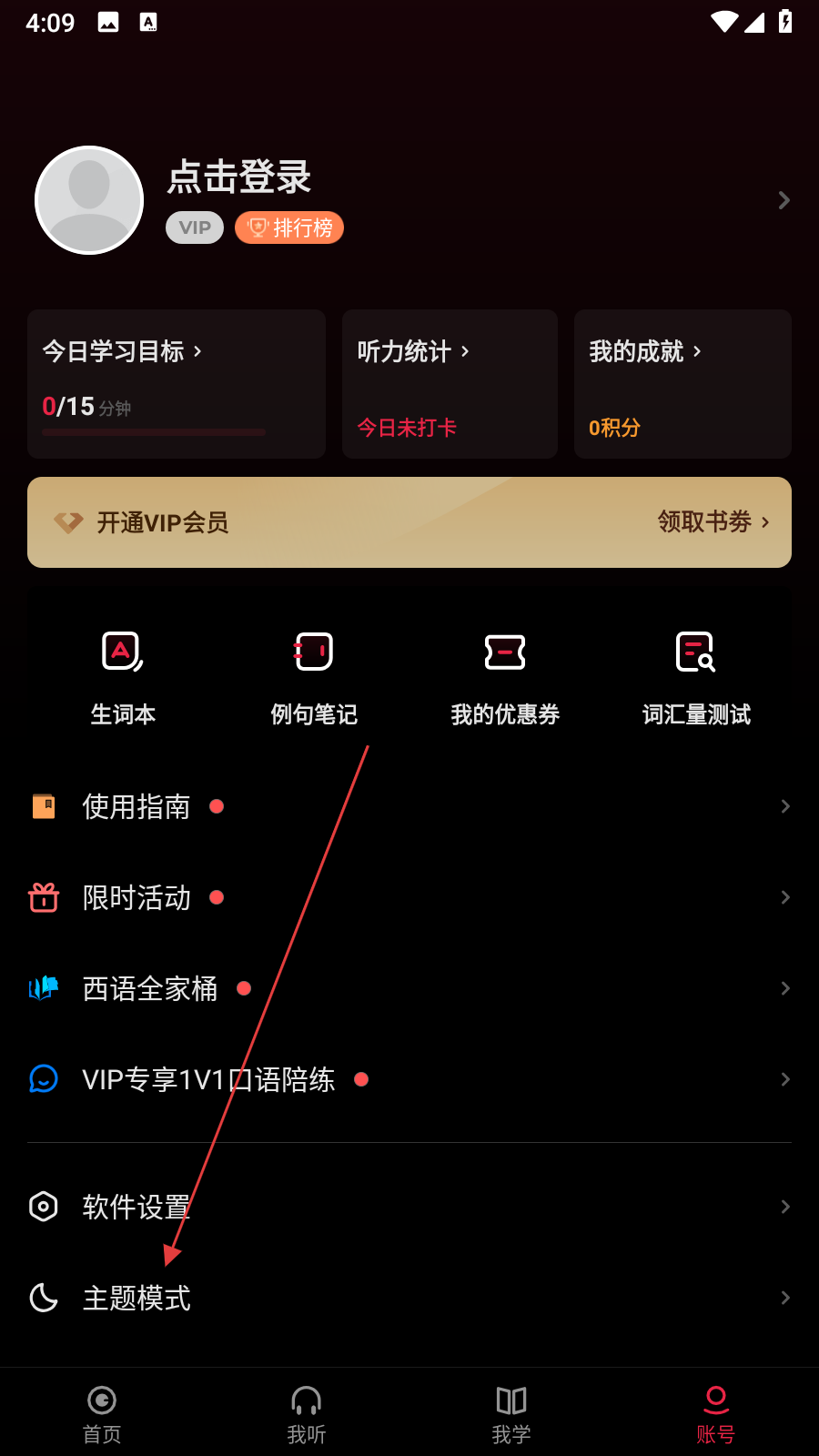Switch to the 我学 tab
The width and height of the screenshot is (819, 1456).
(511, 1413)
